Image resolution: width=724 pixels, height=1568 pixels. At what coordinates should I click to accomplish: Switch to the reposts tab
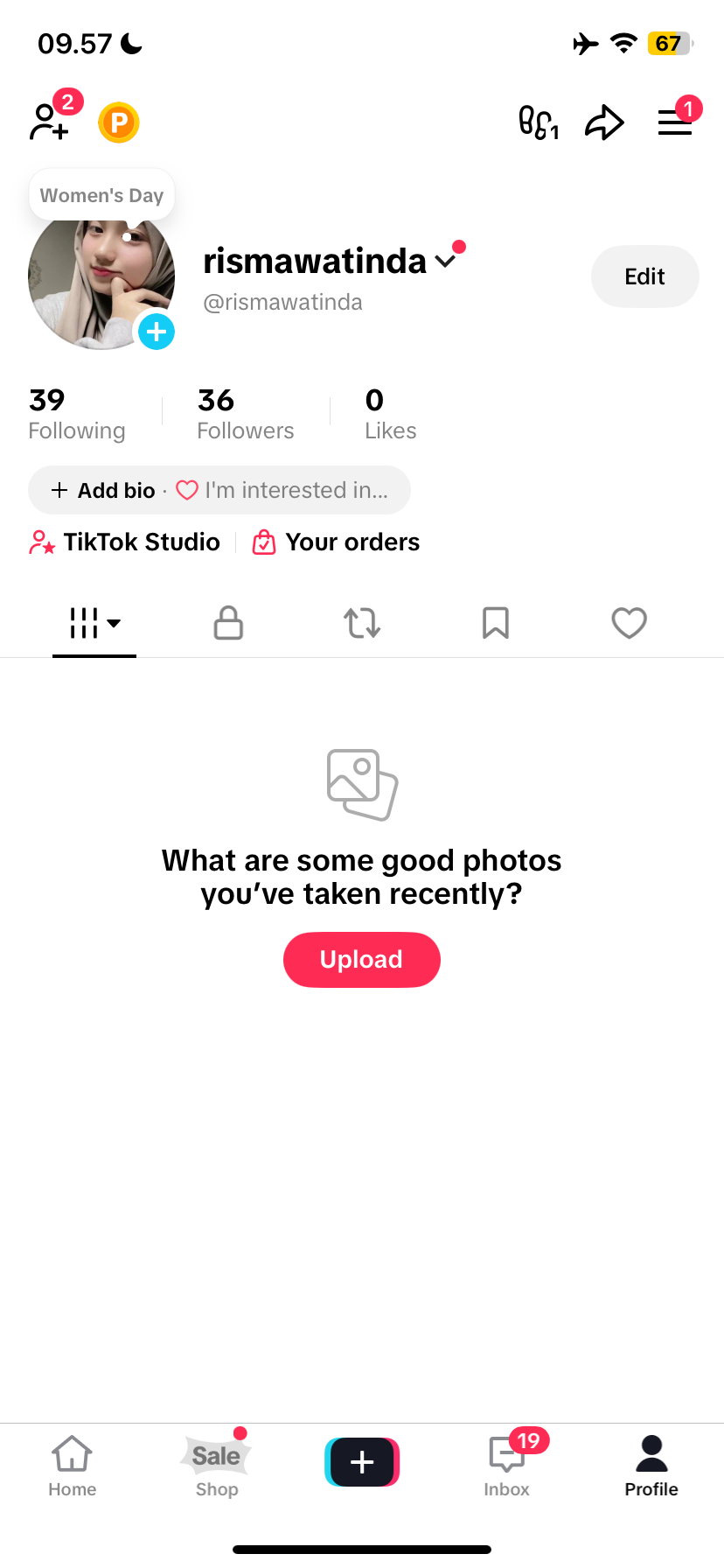[x=362, y=623]
